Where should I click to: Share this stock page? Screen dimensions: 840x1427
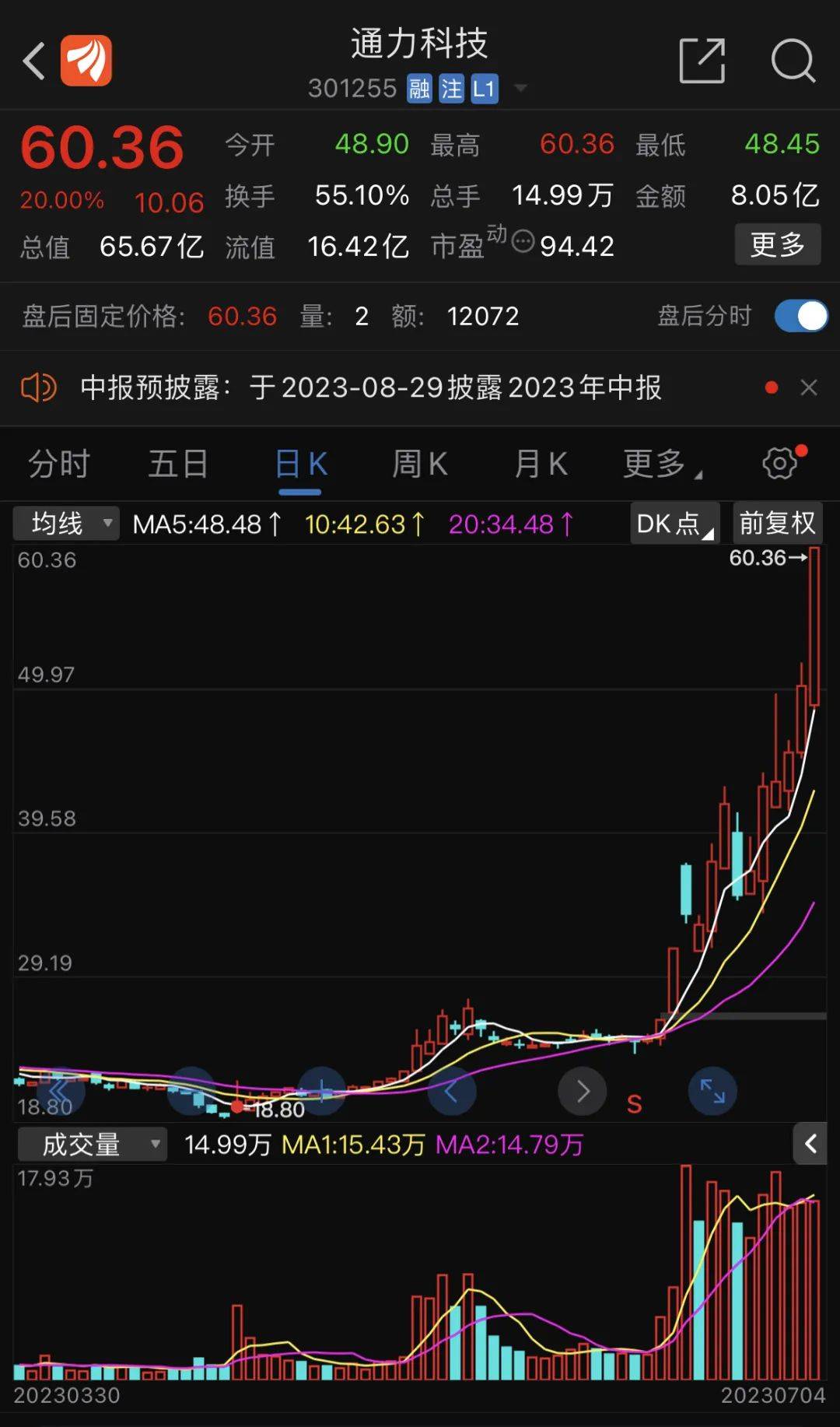(702, 60)
